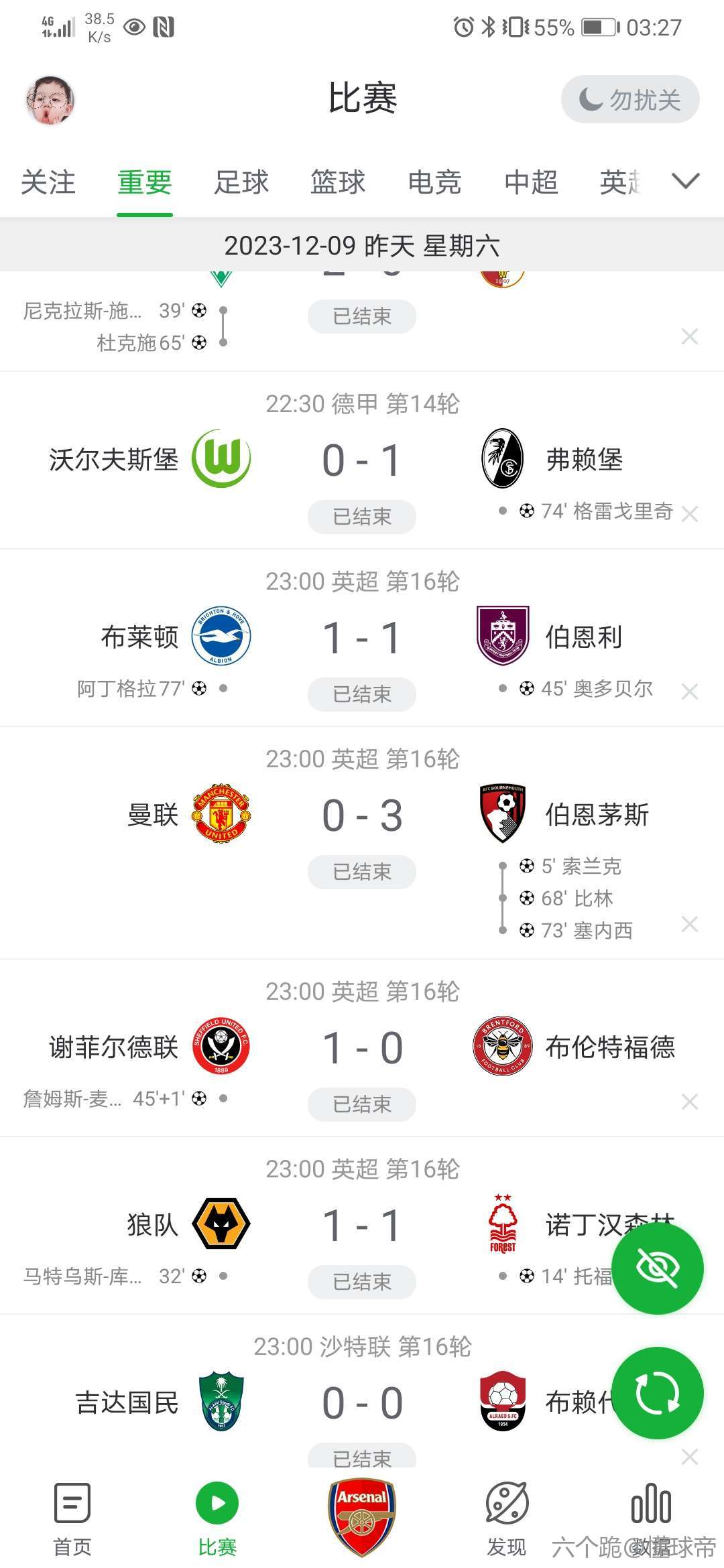Open the 布莱顿 vs 伯恩利 match
The image size is (724, 1568).
point(362,638)
